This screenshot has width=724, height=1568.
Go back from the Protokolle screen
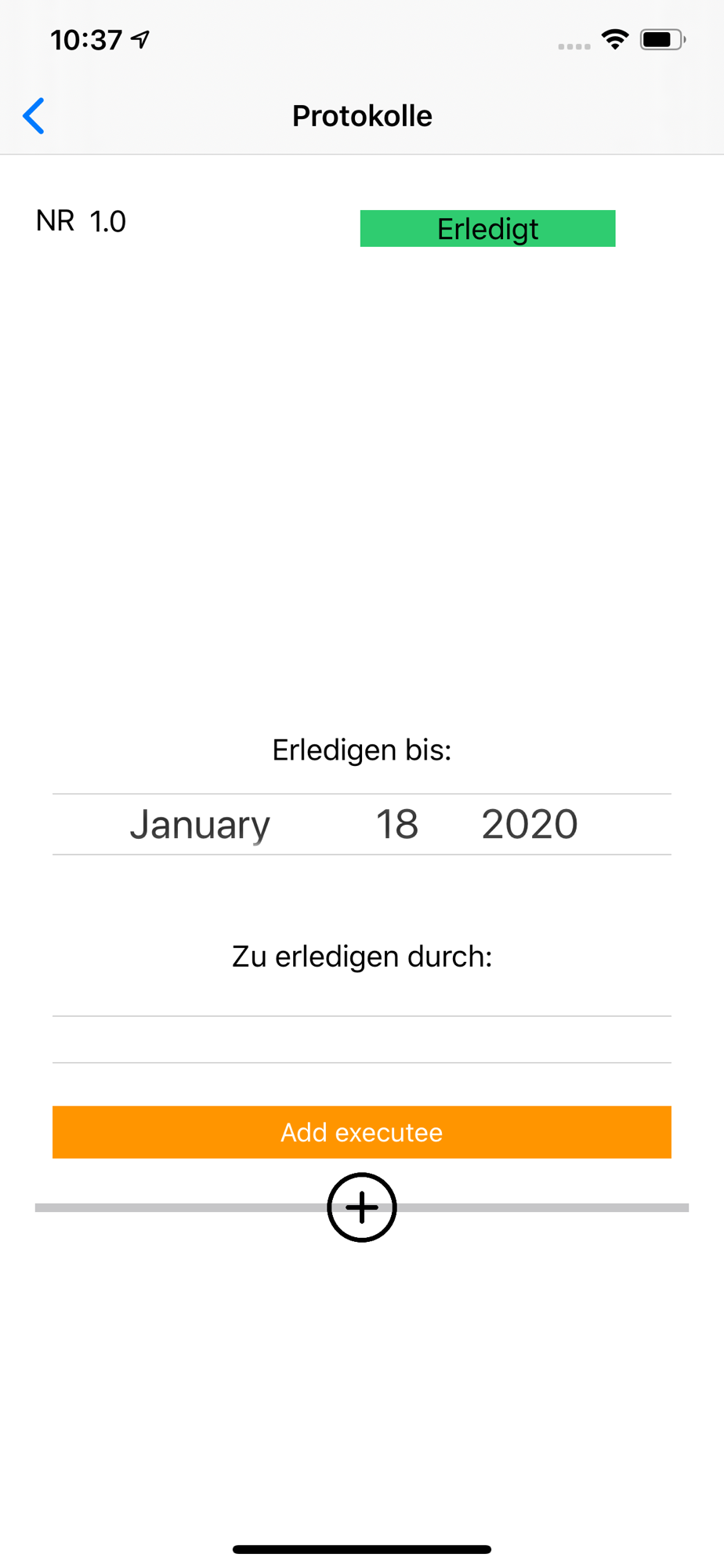point(34,116)
